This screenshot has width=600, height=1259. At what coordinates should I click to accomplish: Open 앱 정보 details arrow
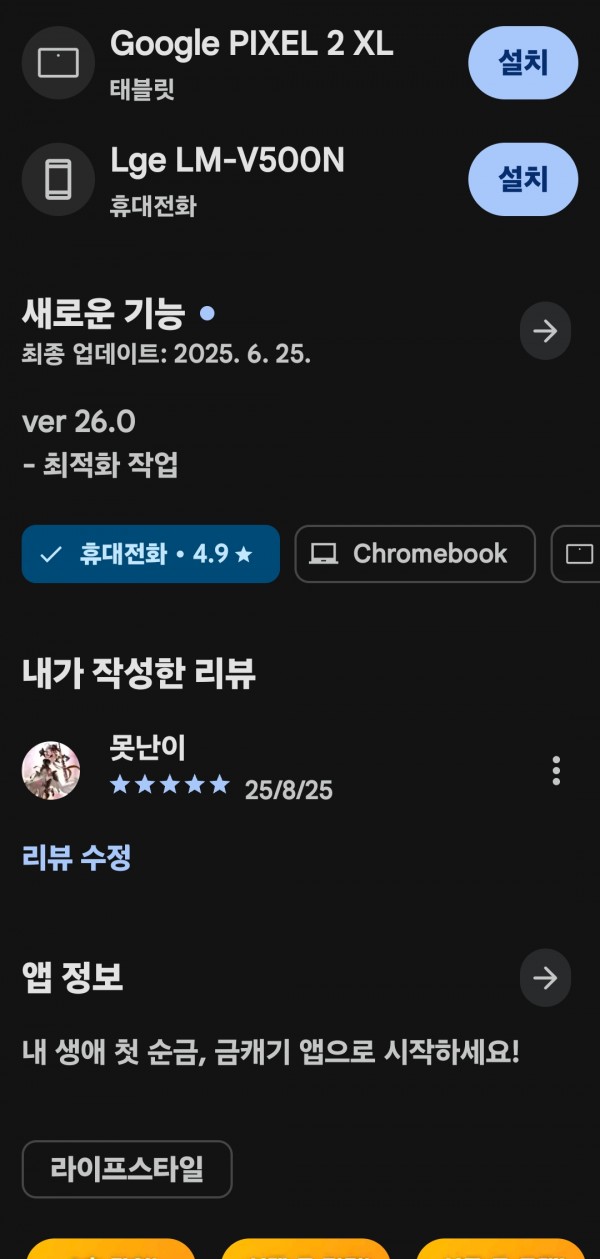click(x=545, y=977)
